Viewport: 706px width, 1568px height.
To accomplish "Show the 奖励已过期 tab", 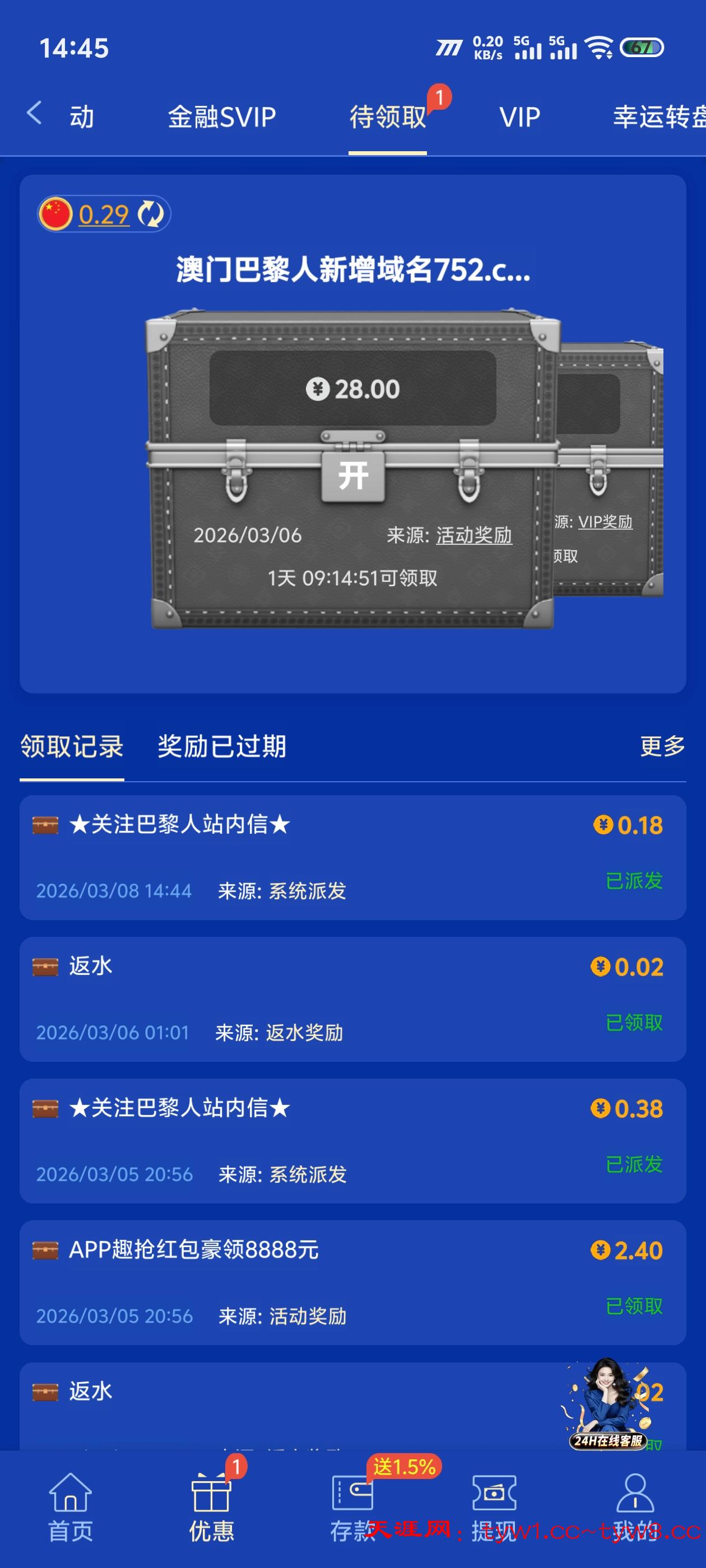I will tap(222, 746).
